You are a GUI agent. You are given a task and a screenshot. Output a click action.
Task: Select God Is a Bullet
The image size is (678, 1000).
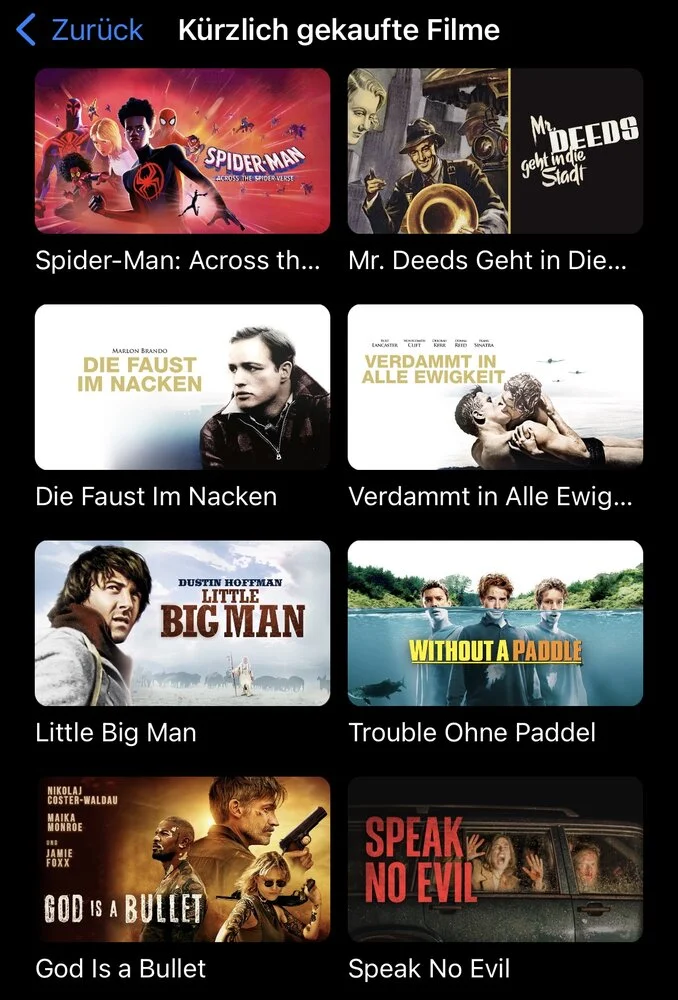pyautogui.click(x=182, y=859)
